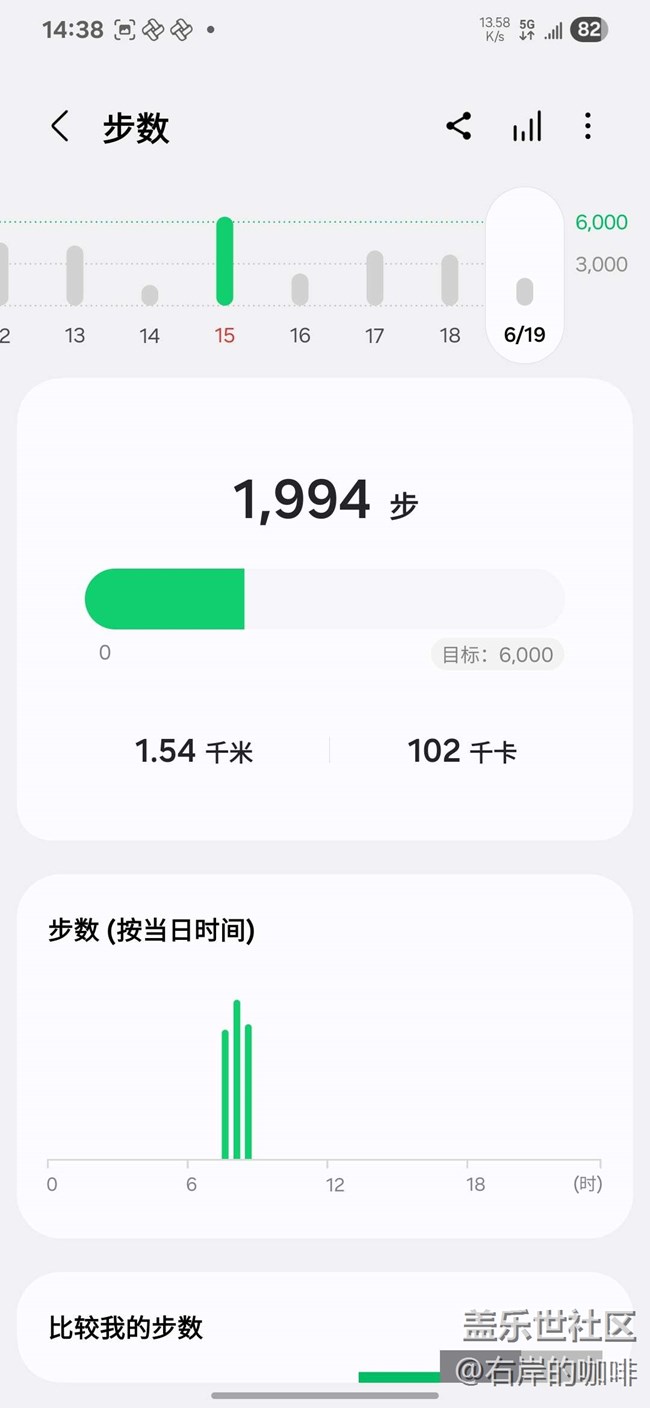Select day 16 in the step chart
Viewport: 650px width, 1408px height.
pyautogui.click(x=300, y=290)
